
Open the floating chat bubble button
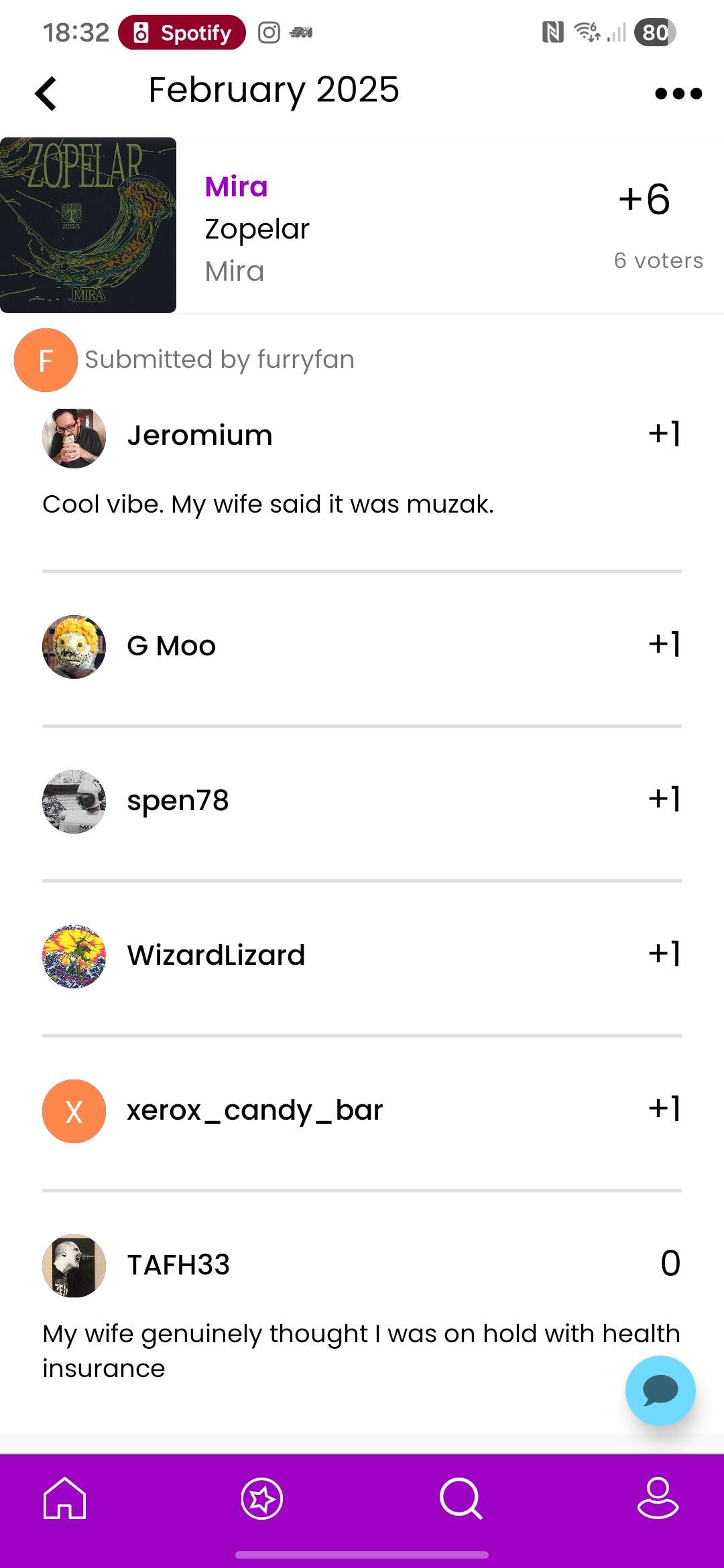click(660, 1390)
